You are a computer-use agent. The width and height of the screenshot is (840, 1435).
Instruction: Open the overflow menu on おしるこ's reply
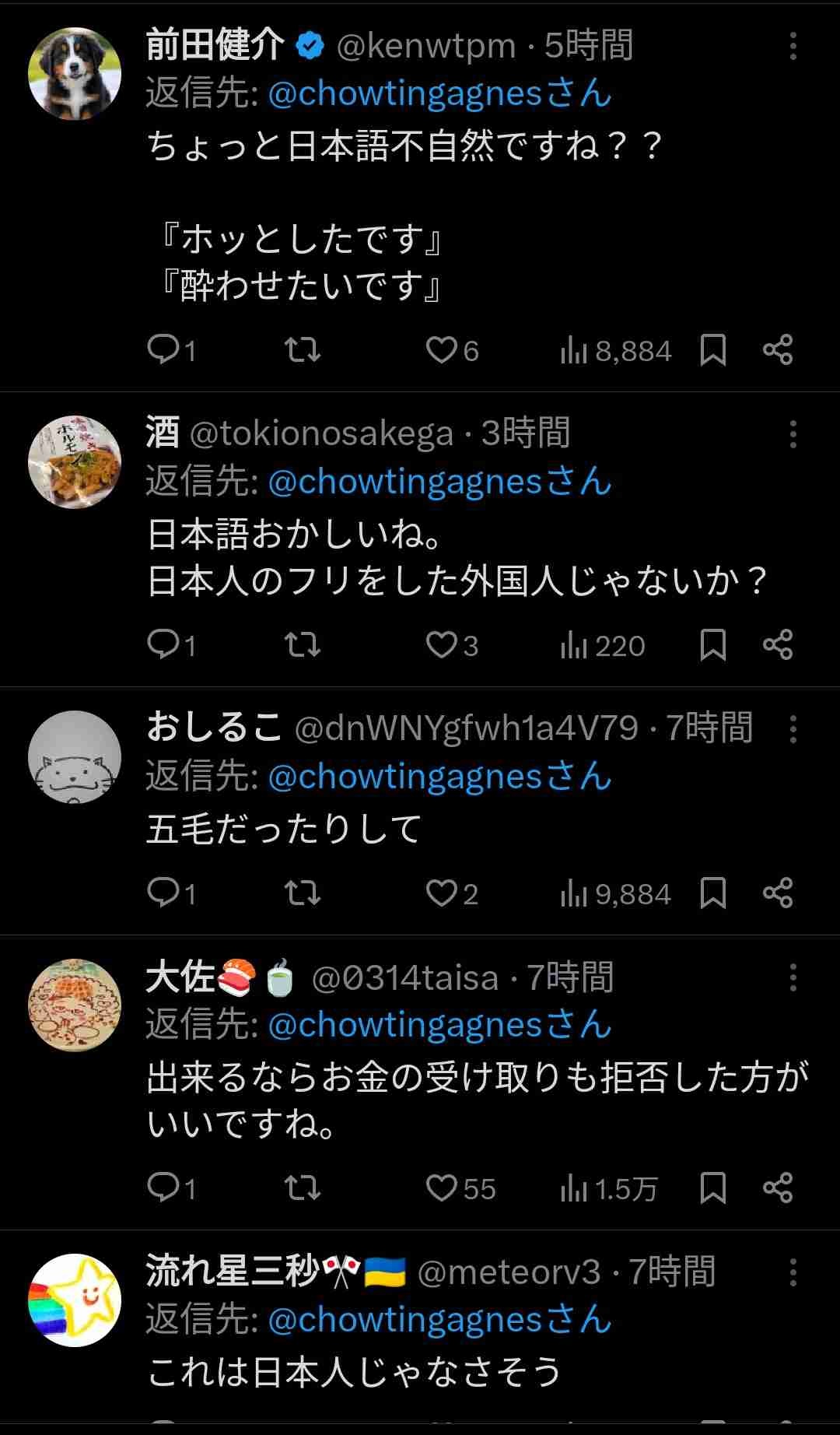[x=793, y=729]
